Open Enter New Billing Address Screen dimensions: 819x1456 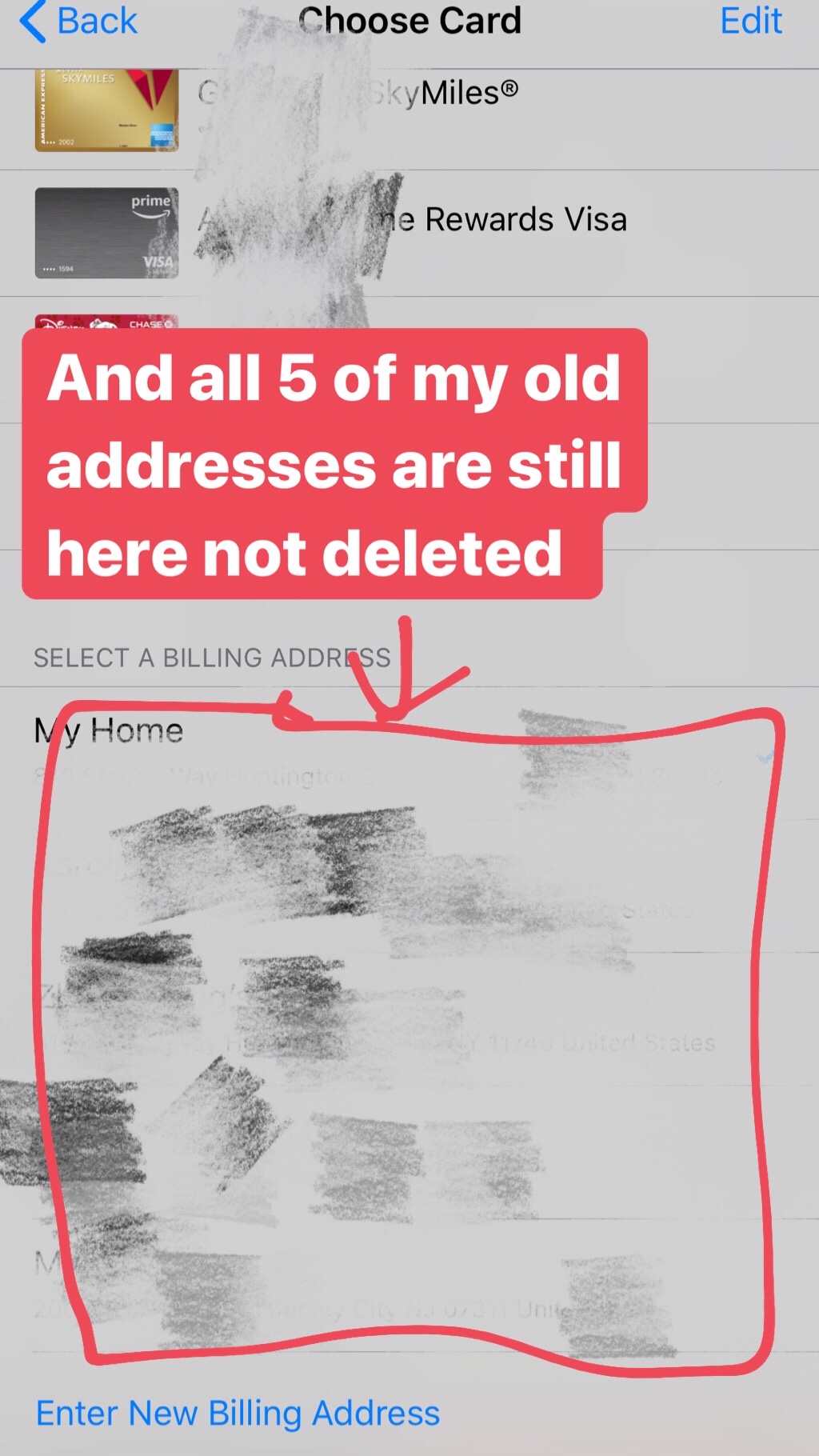(x=238, y=1413)
